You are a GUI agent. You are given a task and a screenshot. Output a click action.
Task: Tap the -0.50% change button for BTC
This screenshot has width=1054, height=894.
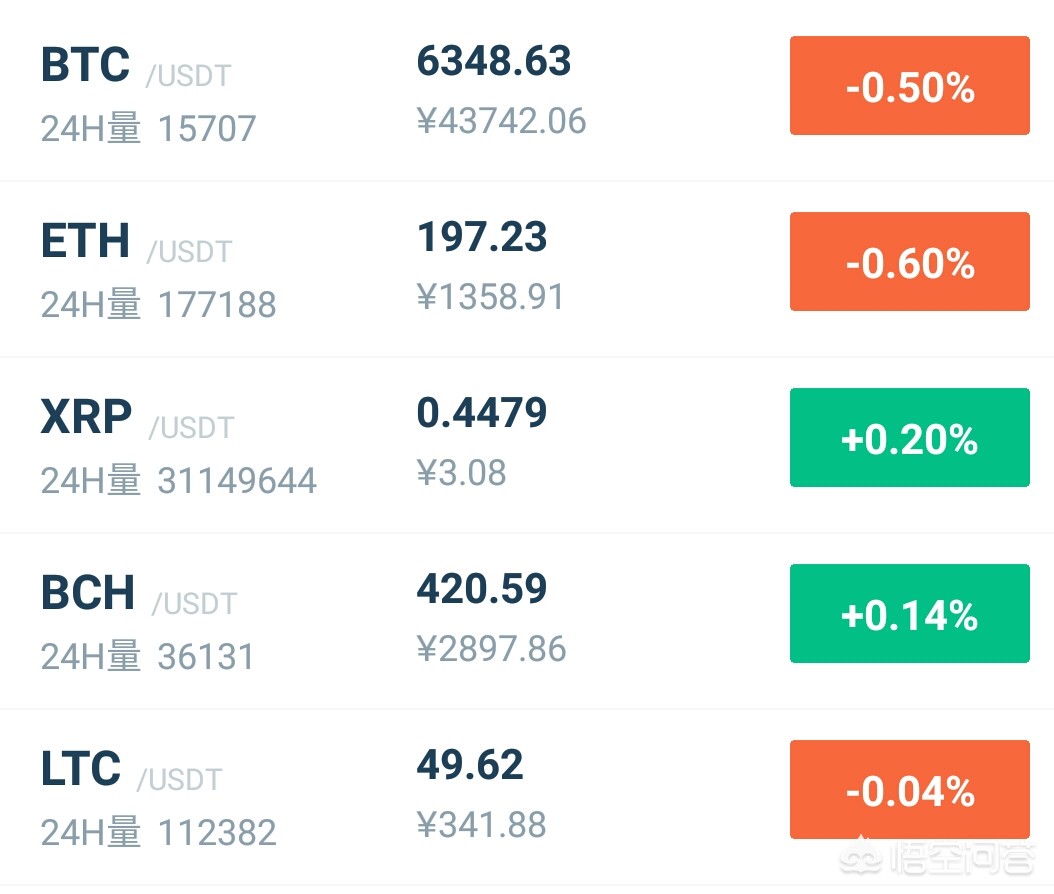click(909, 86)
